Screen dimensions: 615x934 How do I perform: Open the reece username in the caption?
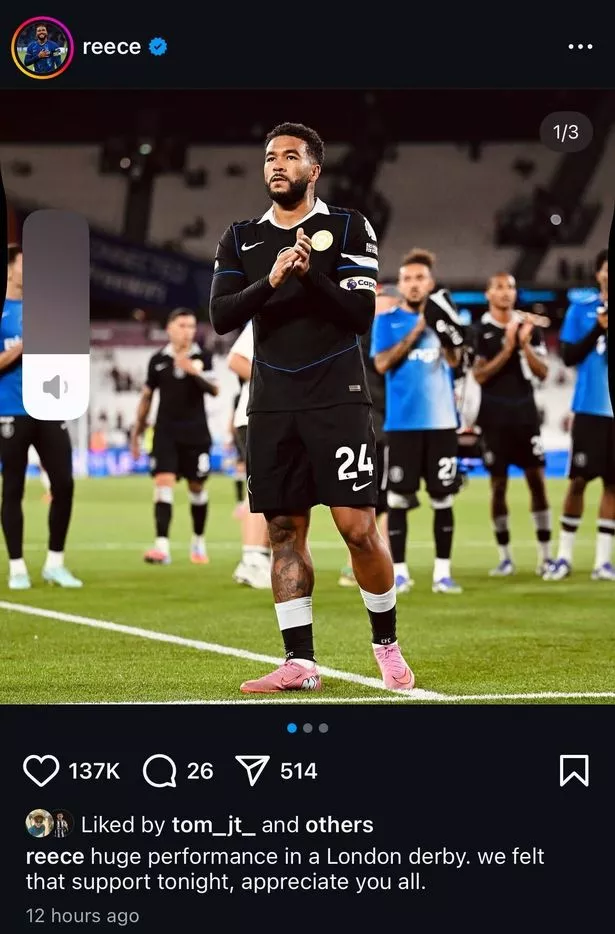pos(55,856)
